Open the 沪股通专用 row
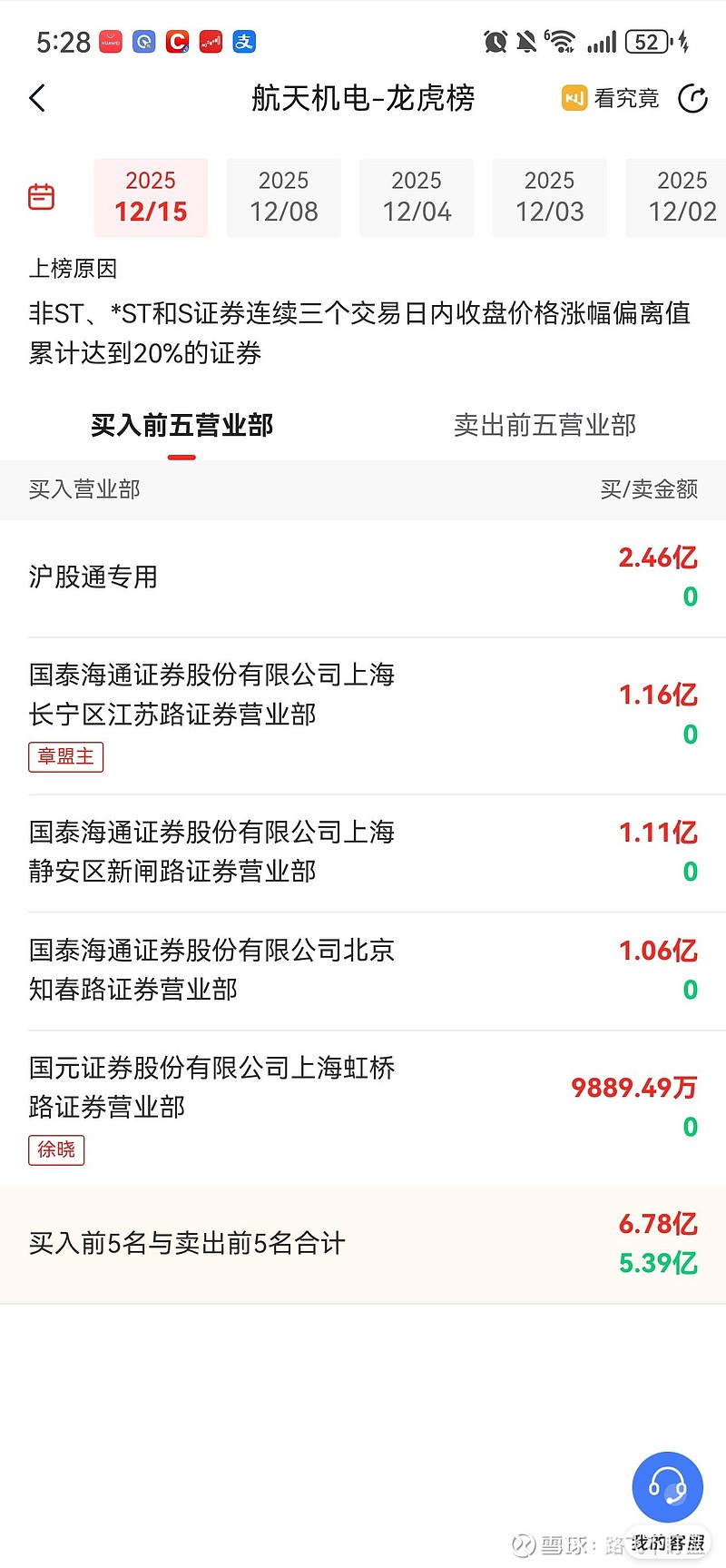 pyautogui.click(x=363, y=577)
